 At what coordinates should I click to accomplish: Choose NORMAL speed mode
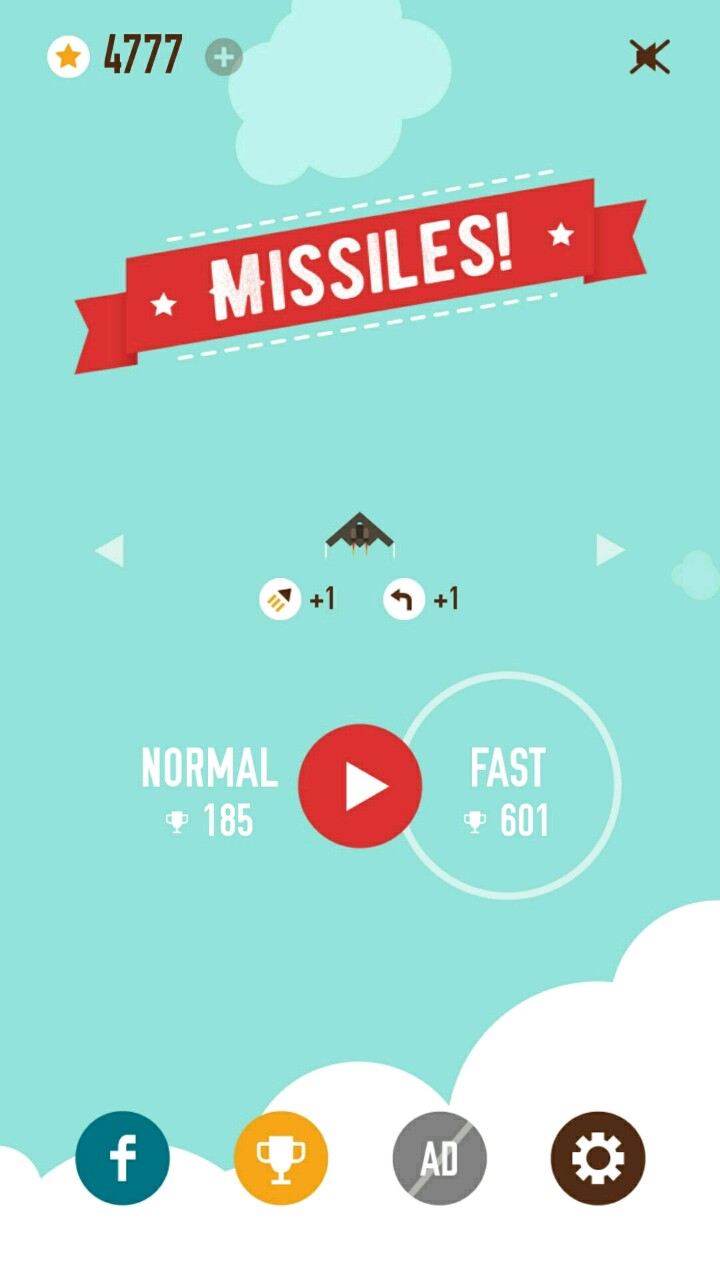tap(209, 788)
